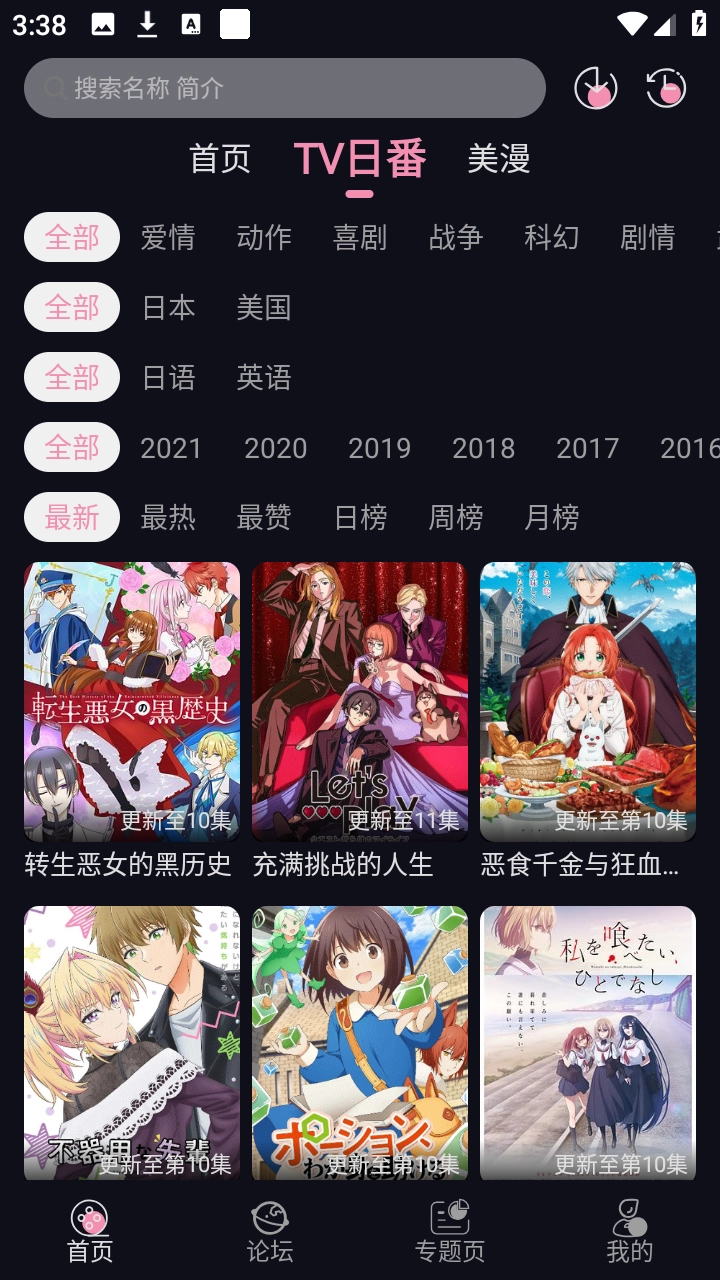720x1280 pixels.
Task: Switch to the 美漫 top tab
Action: (x=498, y=159)
